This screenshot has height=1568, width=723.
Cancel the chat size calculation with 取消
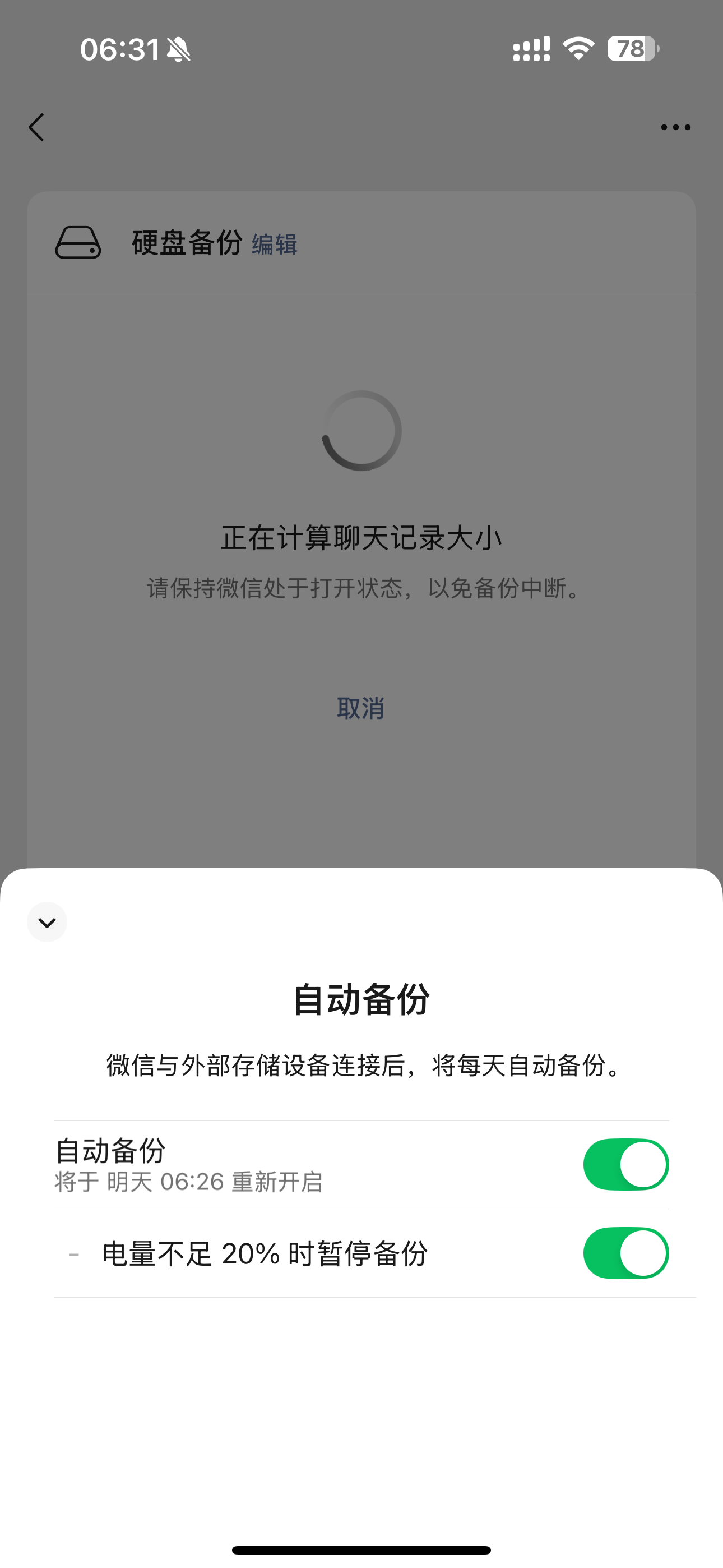click(360, 708)
